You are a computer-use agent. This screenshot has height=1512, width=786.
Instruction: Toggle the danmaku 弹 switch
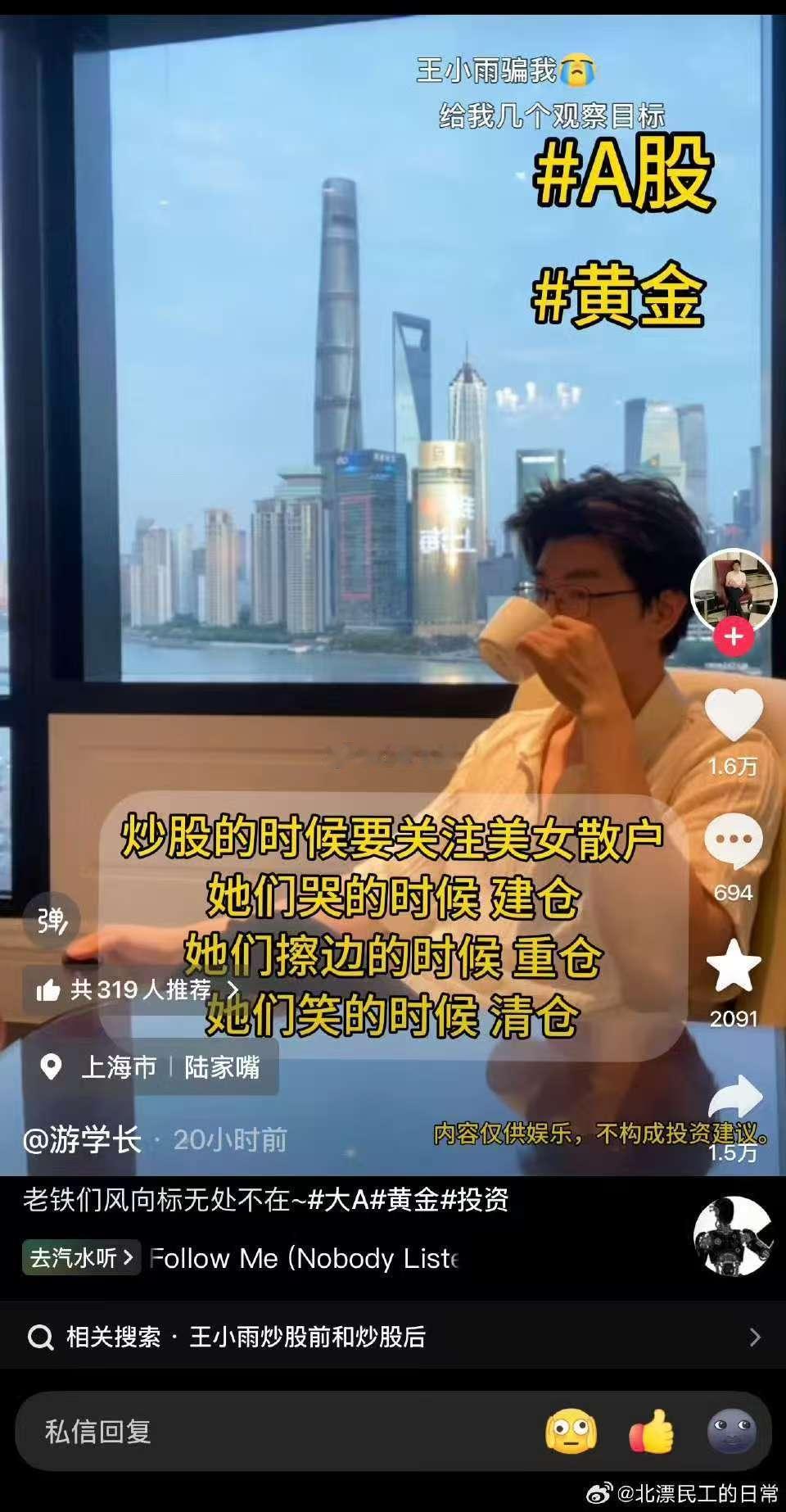[x=51, y=921]
